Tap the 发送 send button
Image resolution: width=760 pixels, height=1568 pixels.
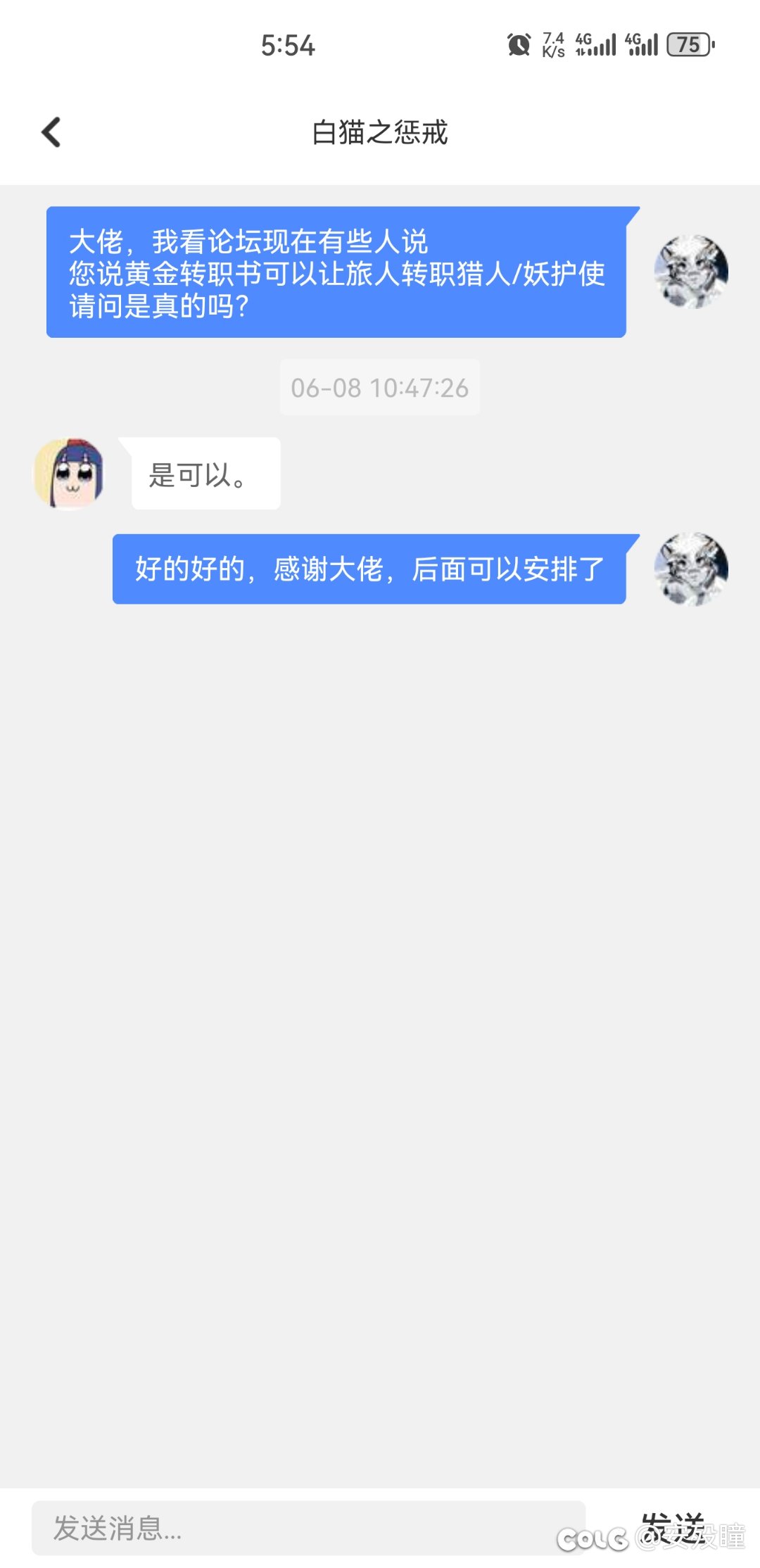[673, 1528]
